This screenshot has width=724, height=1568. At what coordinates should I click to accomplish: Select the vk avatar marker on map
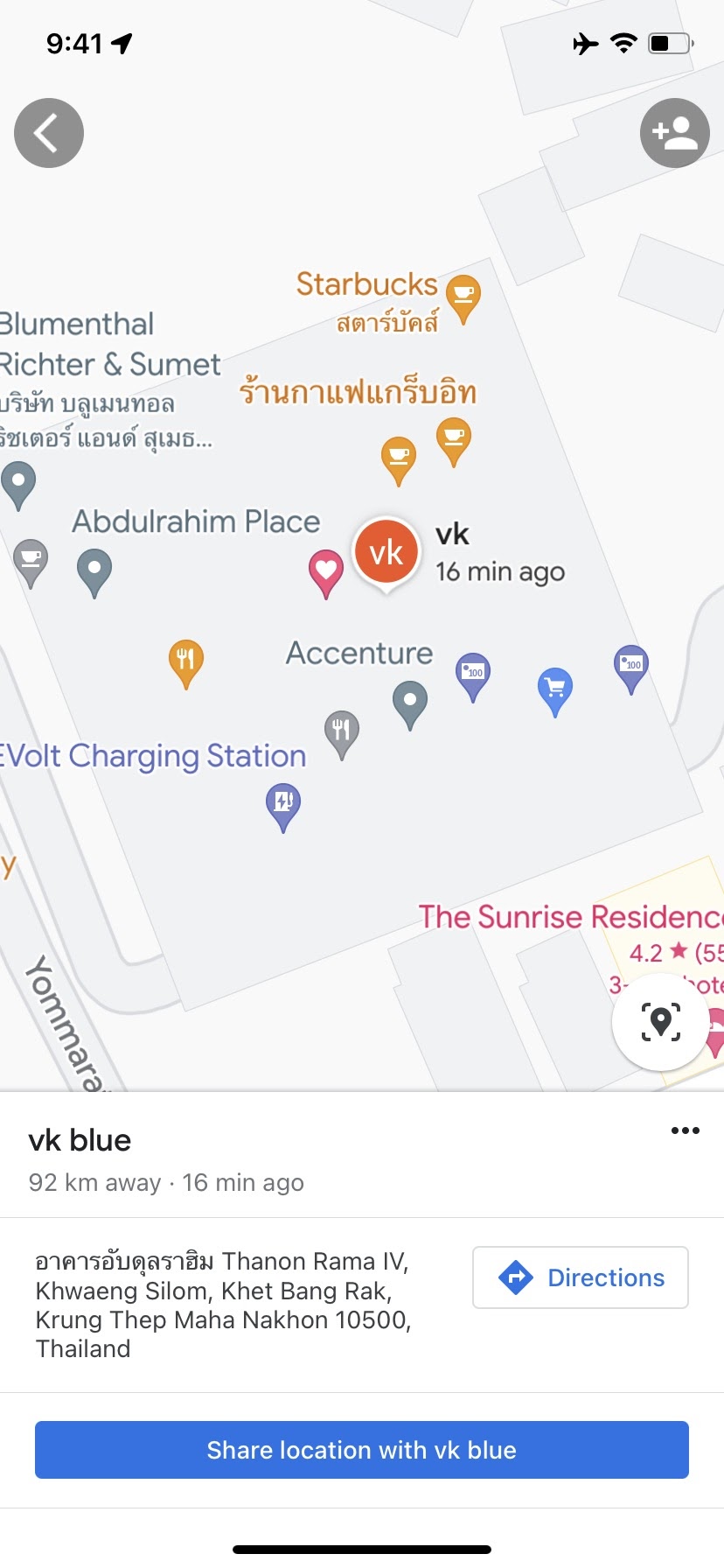(x=386, y=552)
